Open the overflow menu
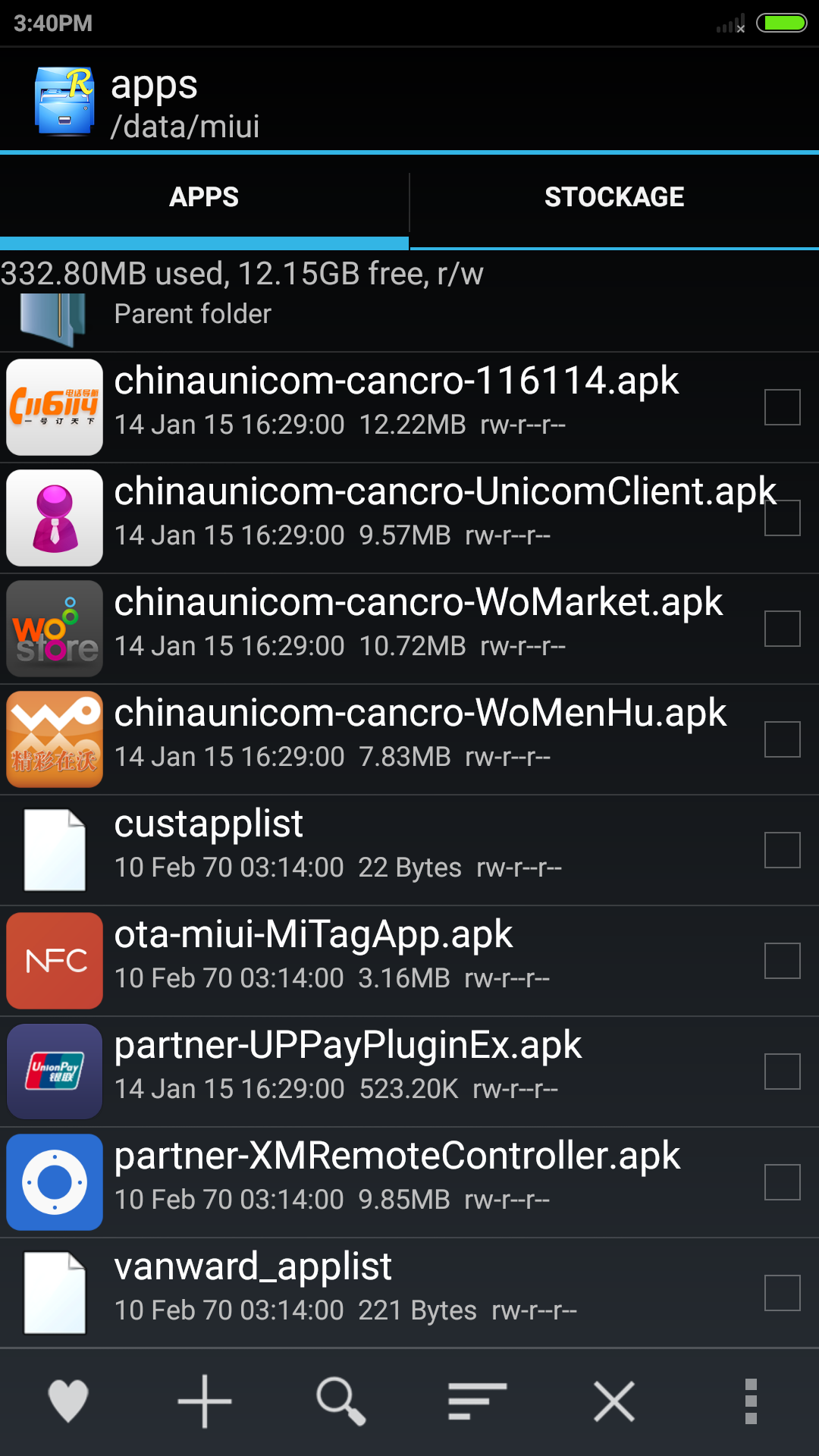The image size is (819, 1456). click(751, 1401)
